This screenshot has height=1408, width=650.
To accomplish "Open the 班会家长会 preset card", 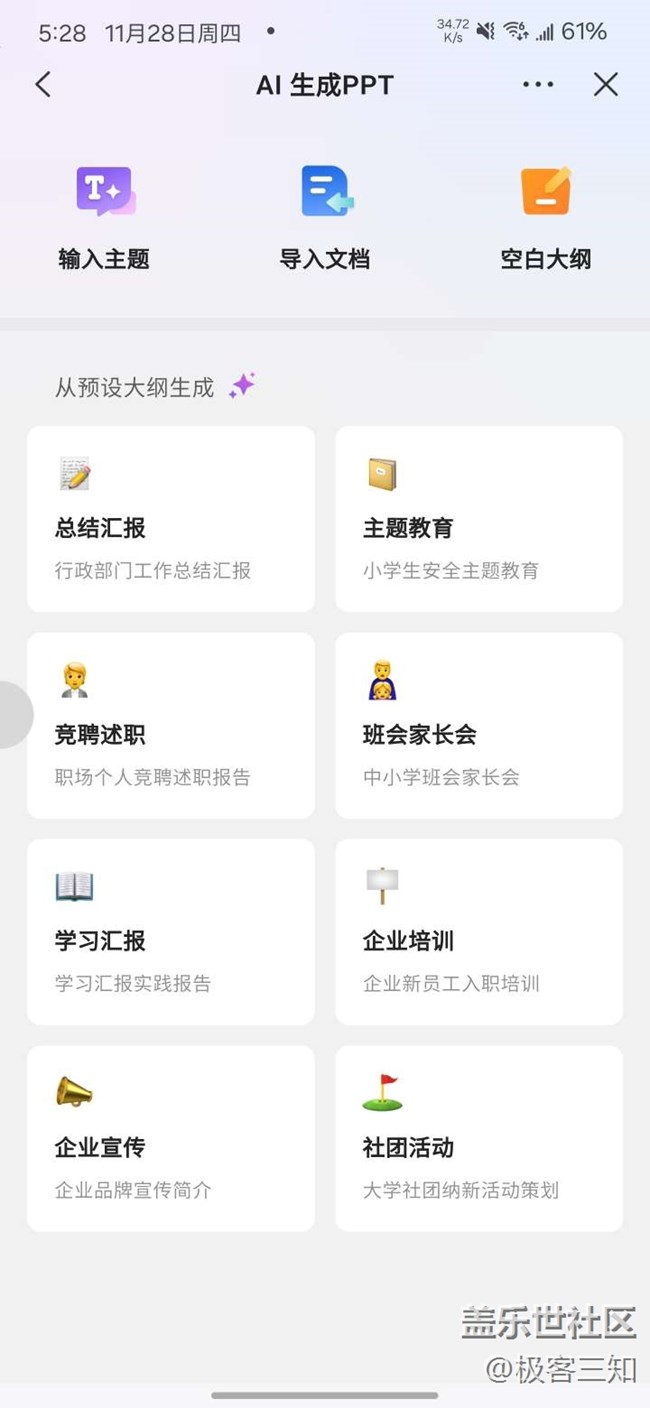I will point(479,725).
